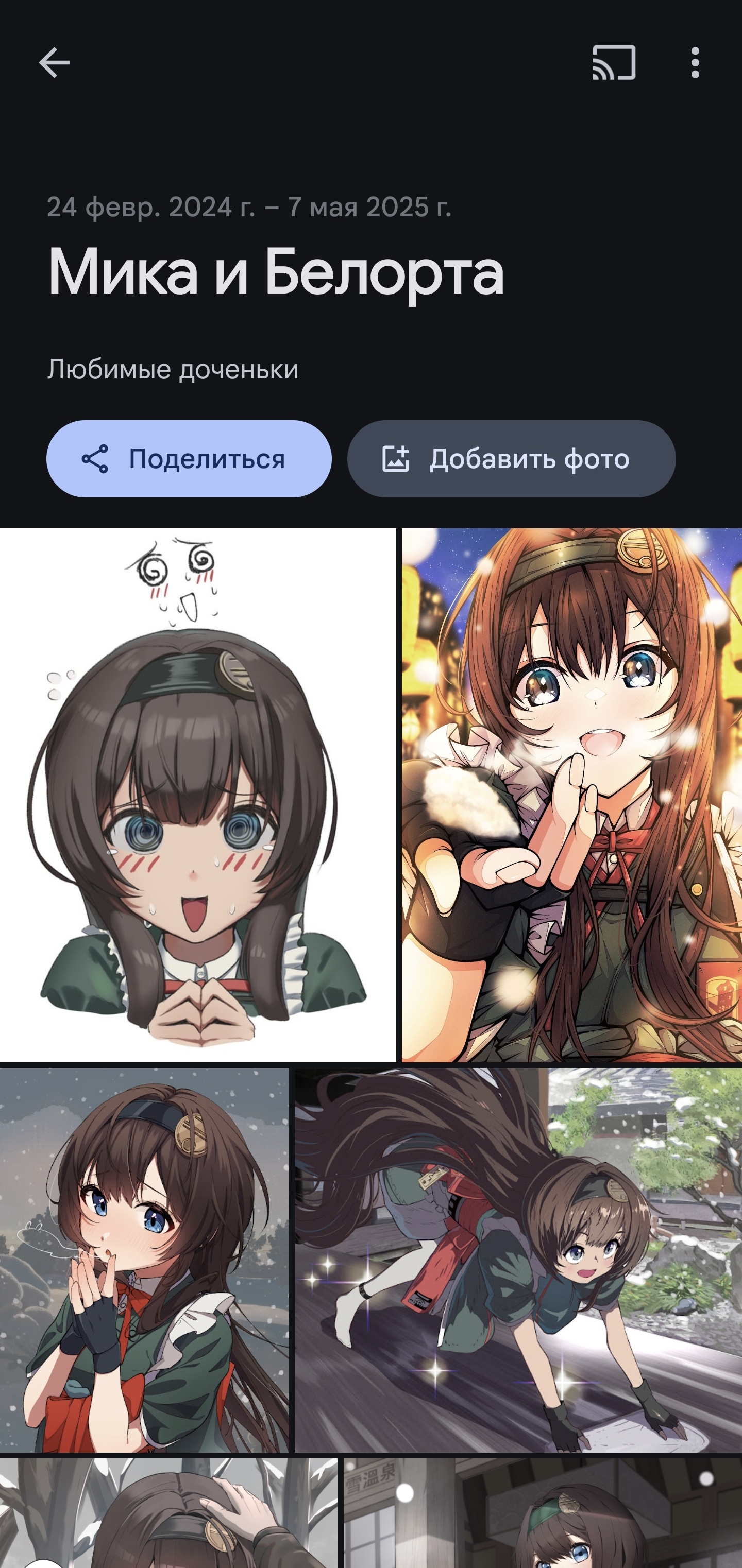
Task: Open the chibi dizzy-eyed girl photo
Action: pyautogui.click(x=197, y=795)
